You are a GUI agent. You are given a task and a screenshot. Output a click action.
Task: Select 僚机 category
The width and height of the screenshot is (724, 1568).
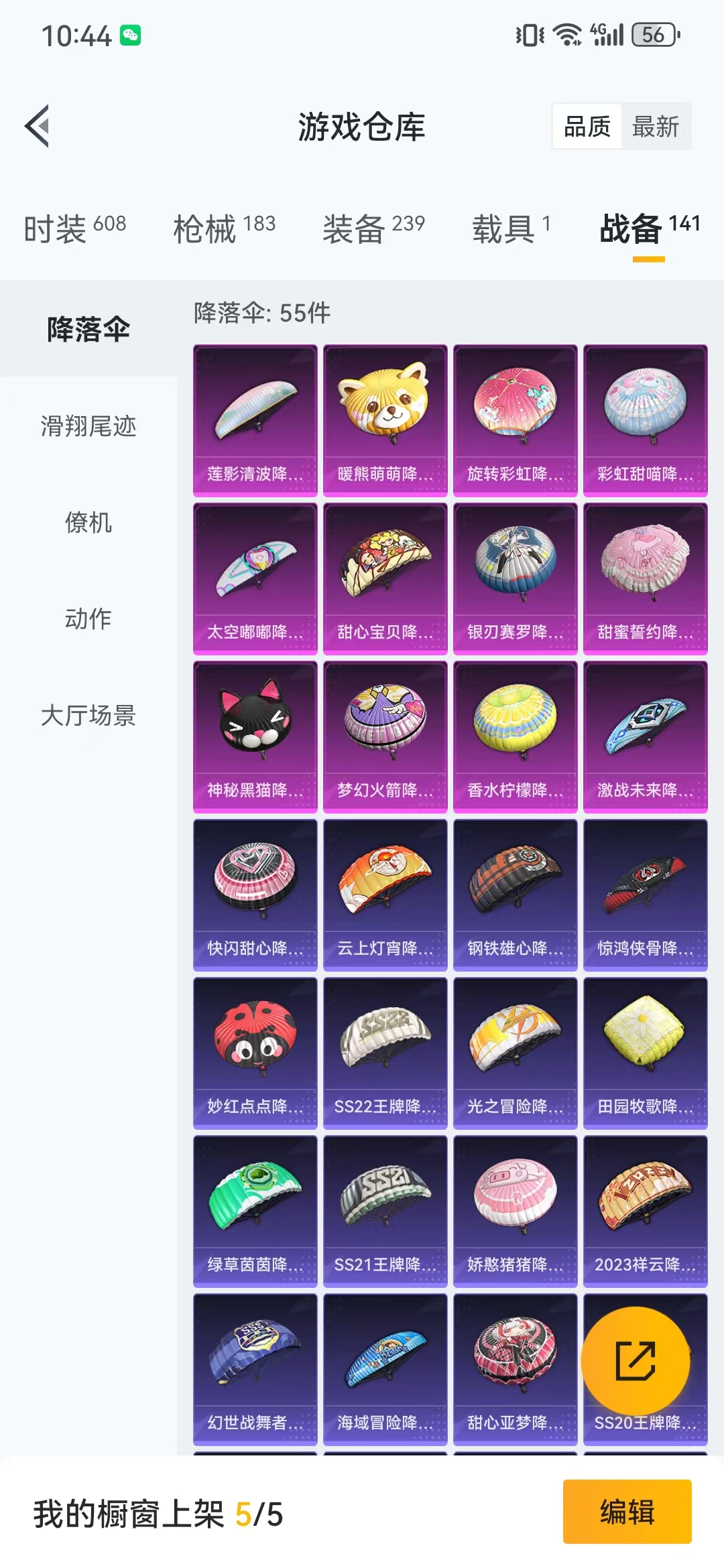(x=88, y=523)
